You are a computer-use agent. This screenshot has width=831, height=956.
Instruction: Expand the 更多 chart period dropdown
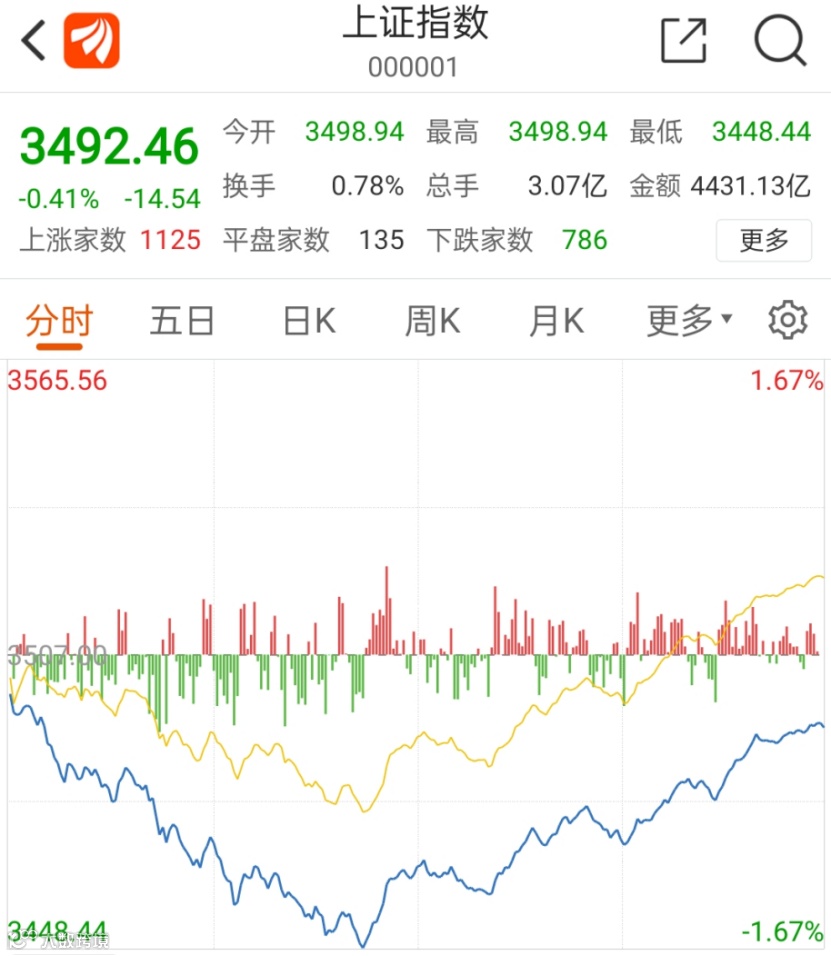[x=689, y=321]
